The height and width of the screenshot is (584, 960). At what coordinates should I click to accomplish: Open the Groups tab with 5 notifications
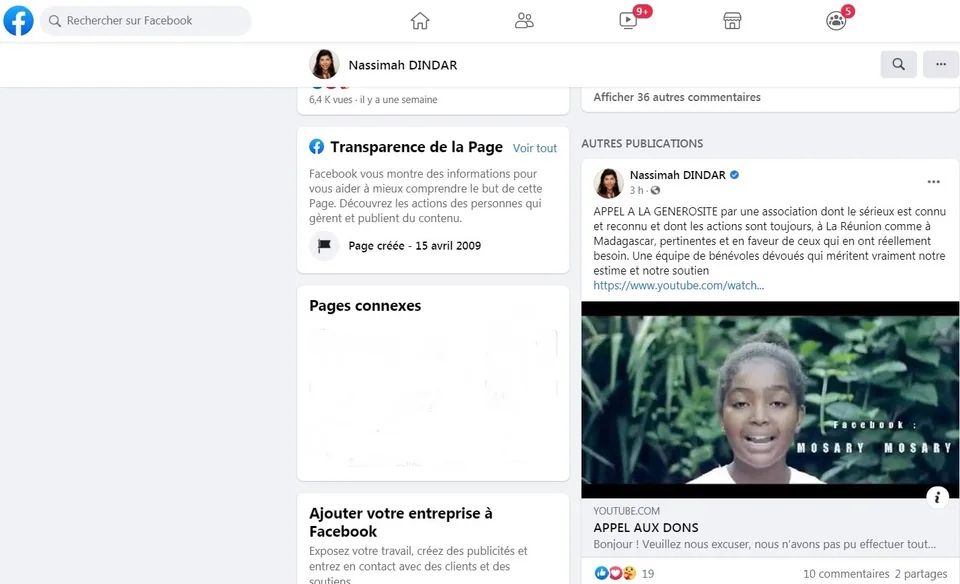tap(836, 21)
